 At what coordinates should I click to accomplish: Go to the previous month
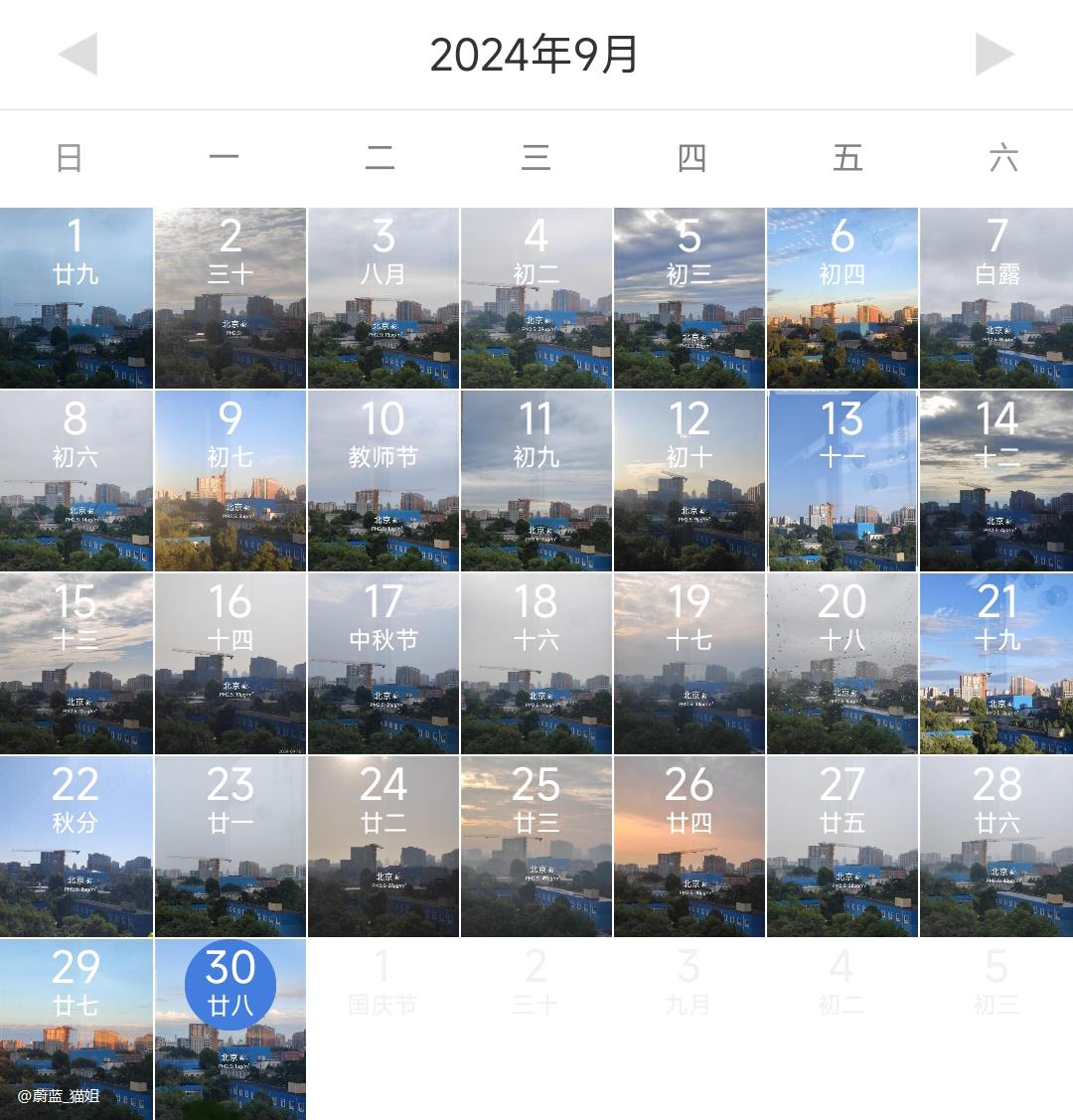click(77, 54)
